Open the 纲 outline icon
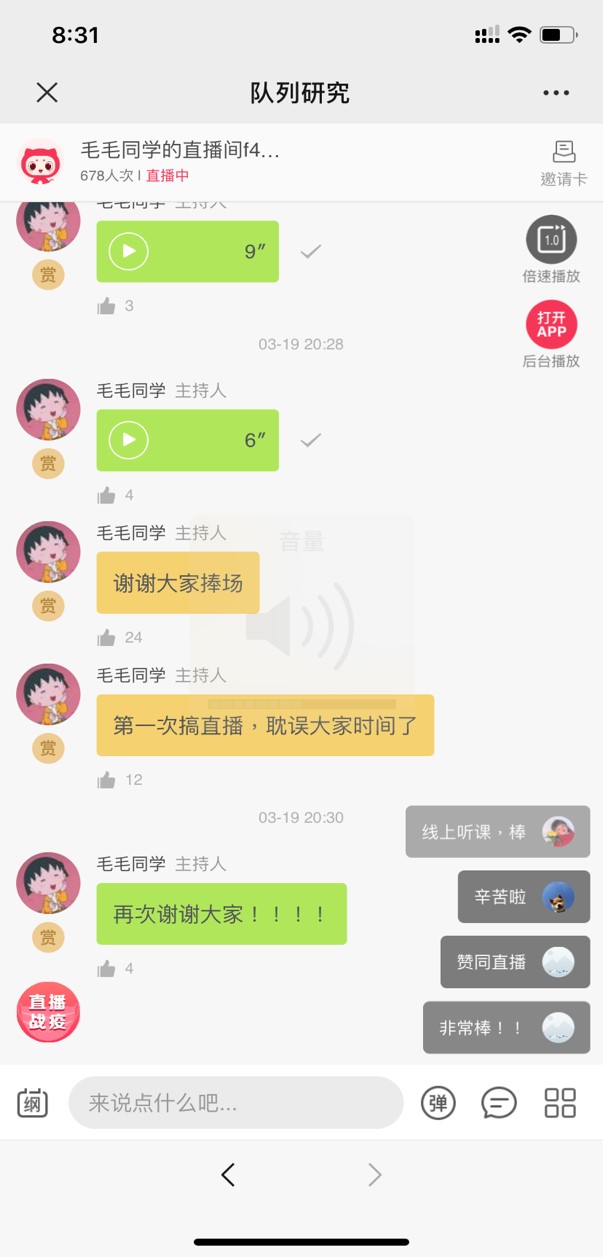The image size is (603, 1257). 32,1103
